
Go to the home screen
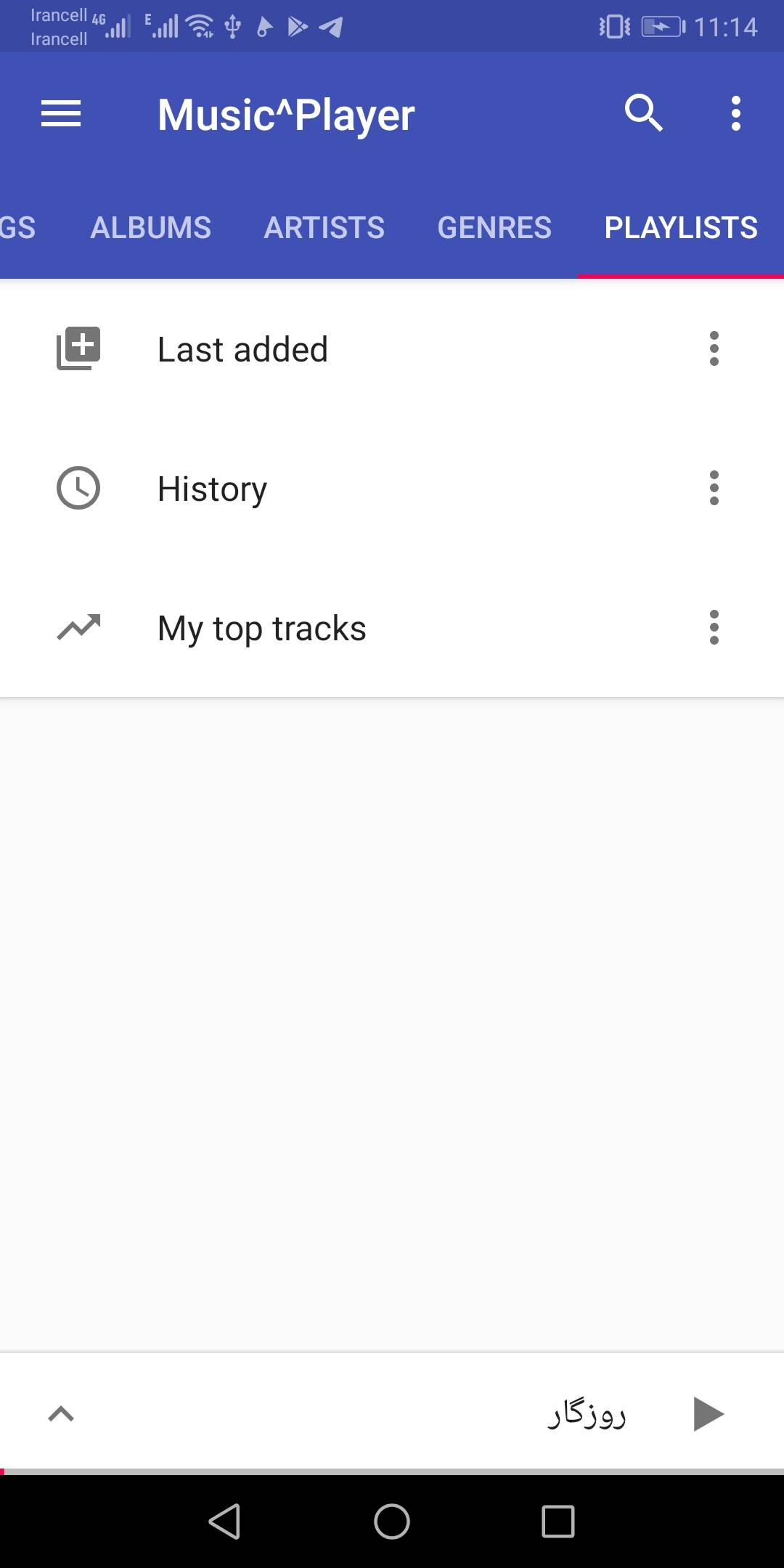(392, 1522)
